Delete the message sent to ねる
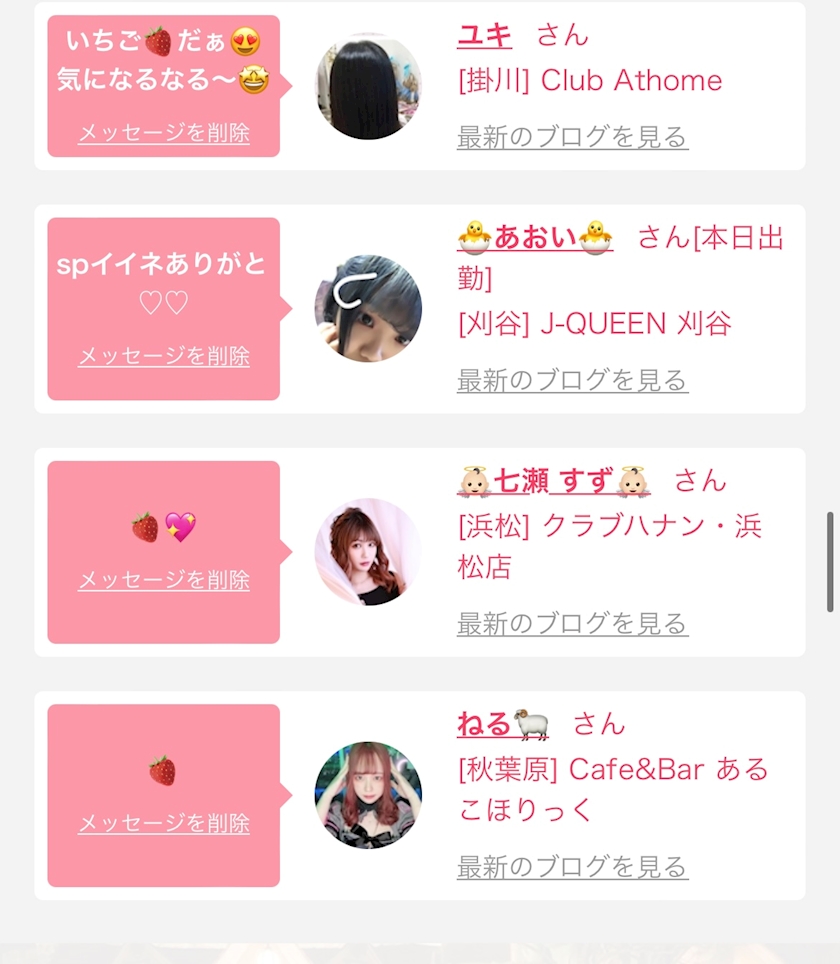Viewport: 840px width, 964px height. pos(164,824)
